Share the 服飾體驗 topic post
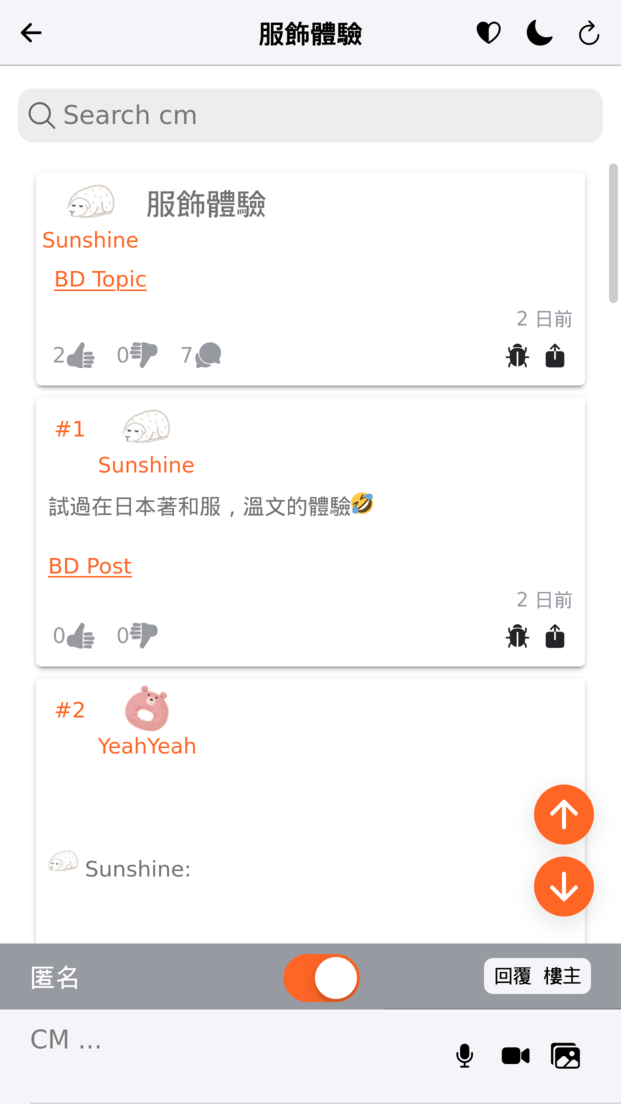This screenshot has height=1104, width=621. point(555,357)
